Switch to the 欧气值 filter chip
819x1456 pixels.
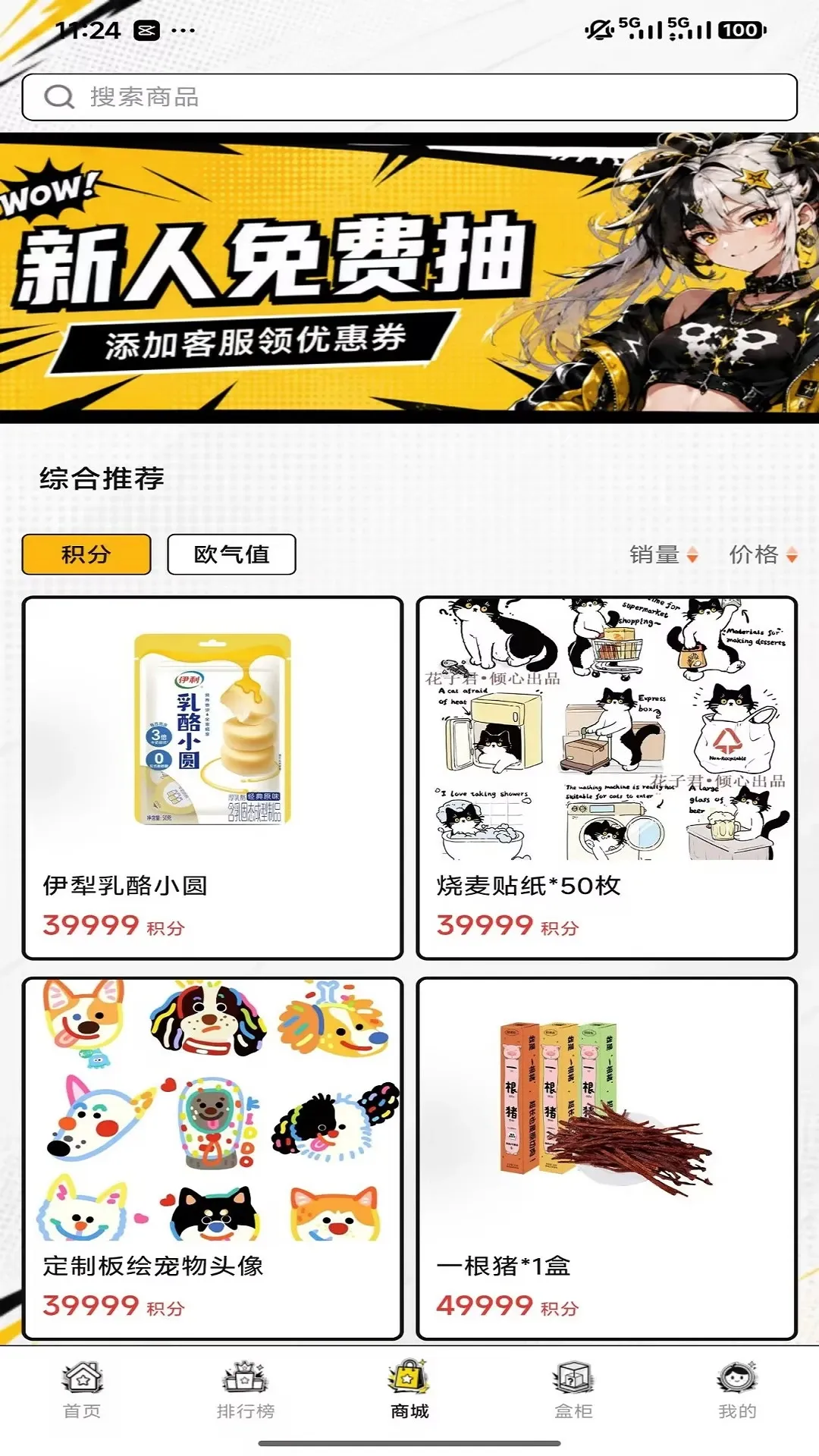[x=231, y=554]
